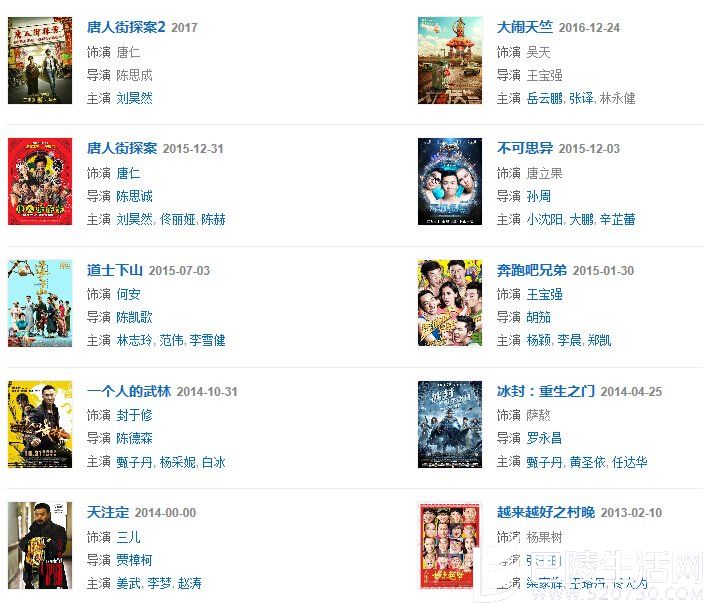The width and height of the screenshot is (703, 603).
Task: Open the 唐人街探案 2015-12-31 movie poster
Action: (x=40, y=182)
